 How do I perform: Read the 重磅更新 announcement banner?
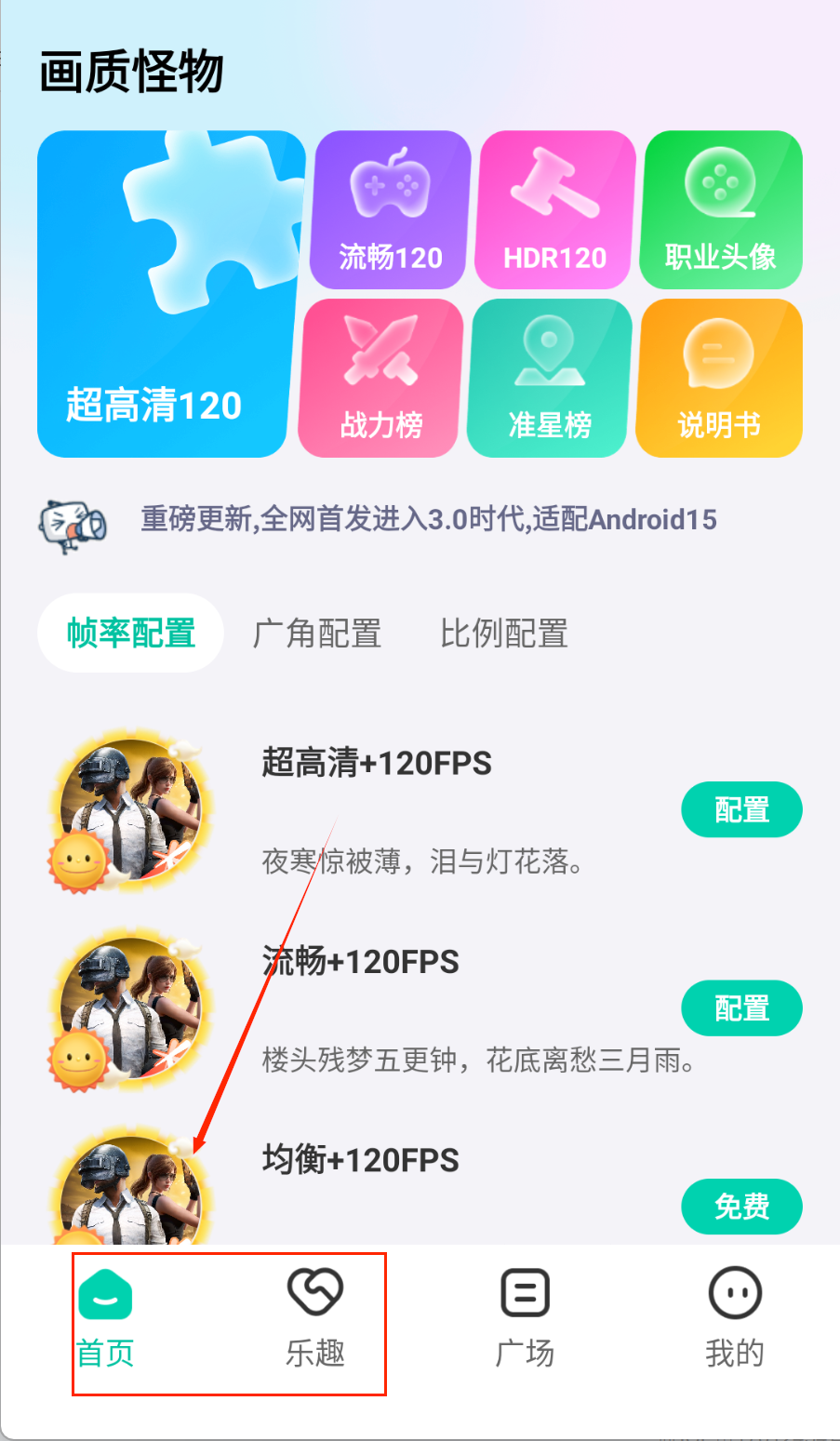pyautogui.click(x=428, y=519)
